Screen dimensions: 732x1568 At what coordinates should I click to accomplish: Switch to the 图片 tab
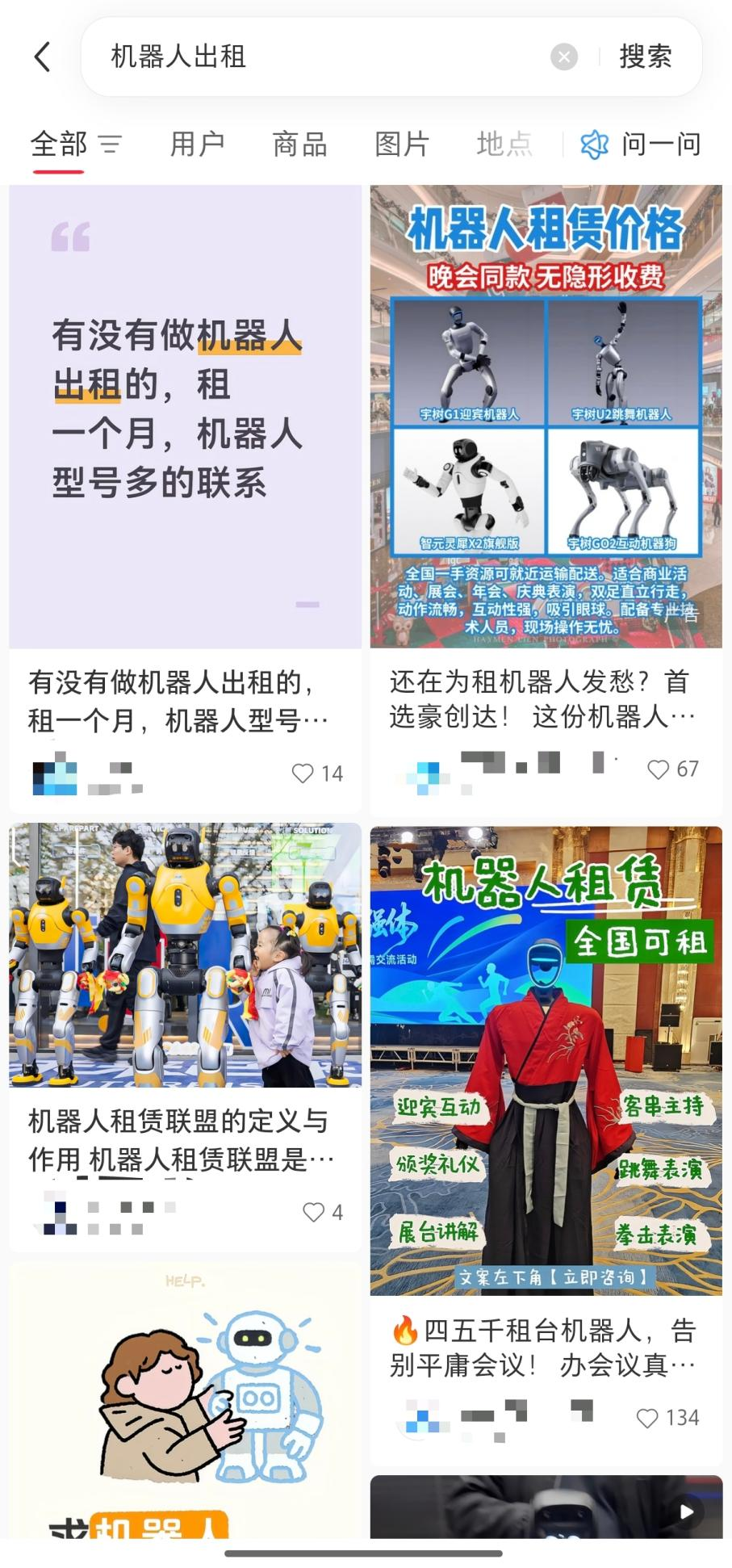[401, 145]
